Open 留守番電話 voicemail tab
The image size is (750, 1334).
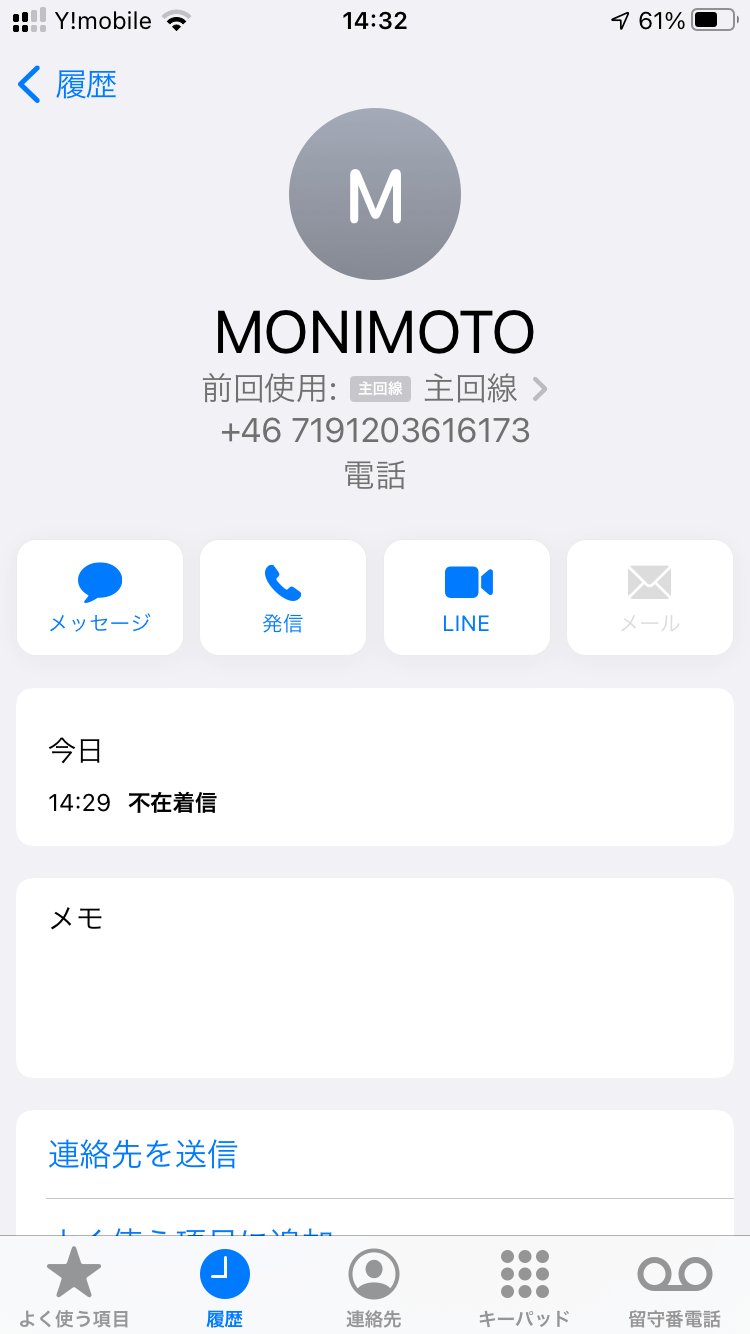(674, 1288)
